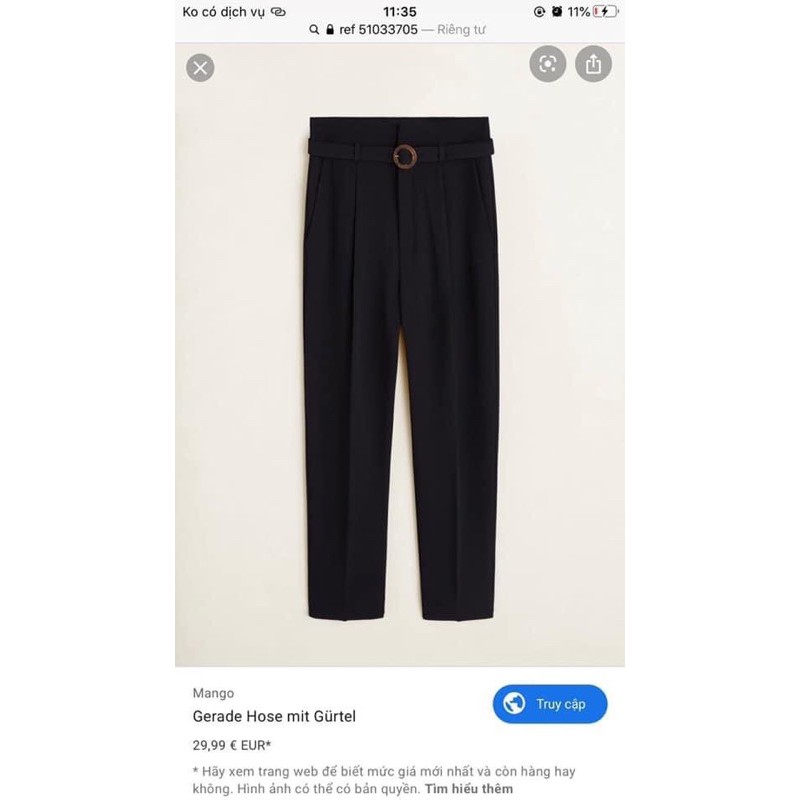Share this image result
Viewport: 800px width, 800px height.
pyautogui.click(x=593, y=65)
